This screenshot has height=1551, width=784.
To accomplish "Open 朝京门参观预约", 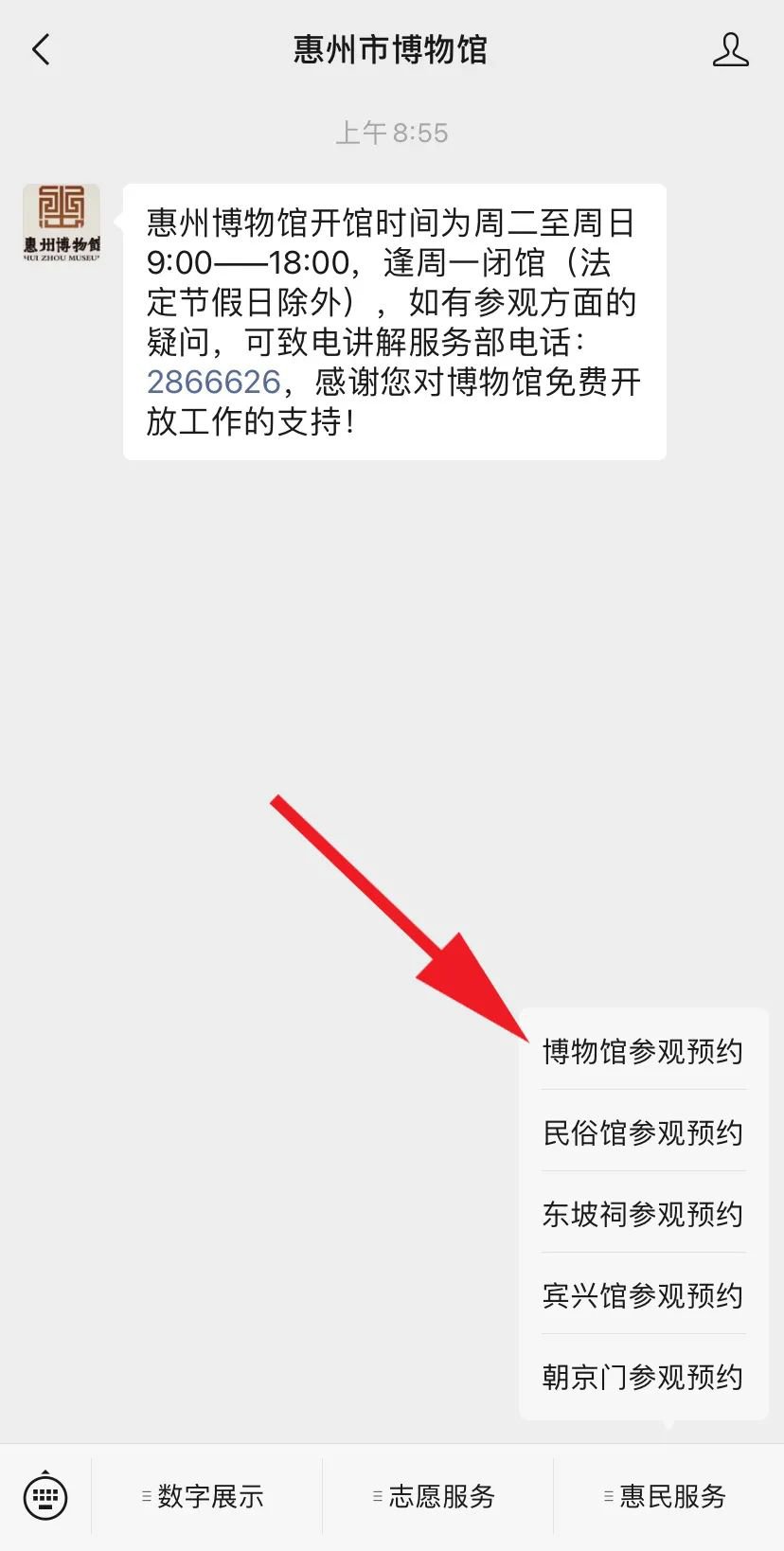I will 642,1377.
